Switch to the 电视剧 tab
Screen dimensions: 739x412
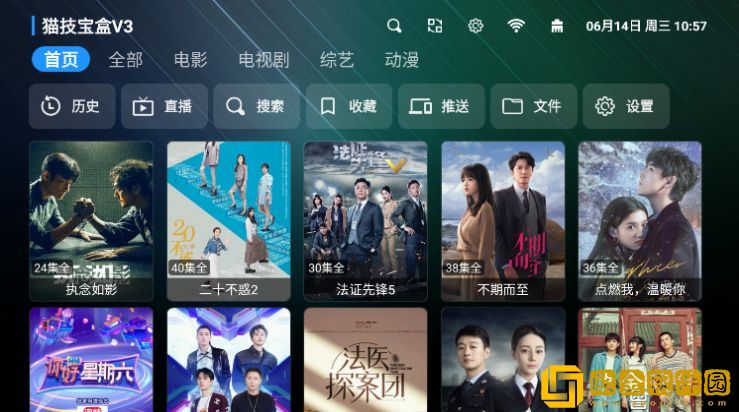point(263,59)
